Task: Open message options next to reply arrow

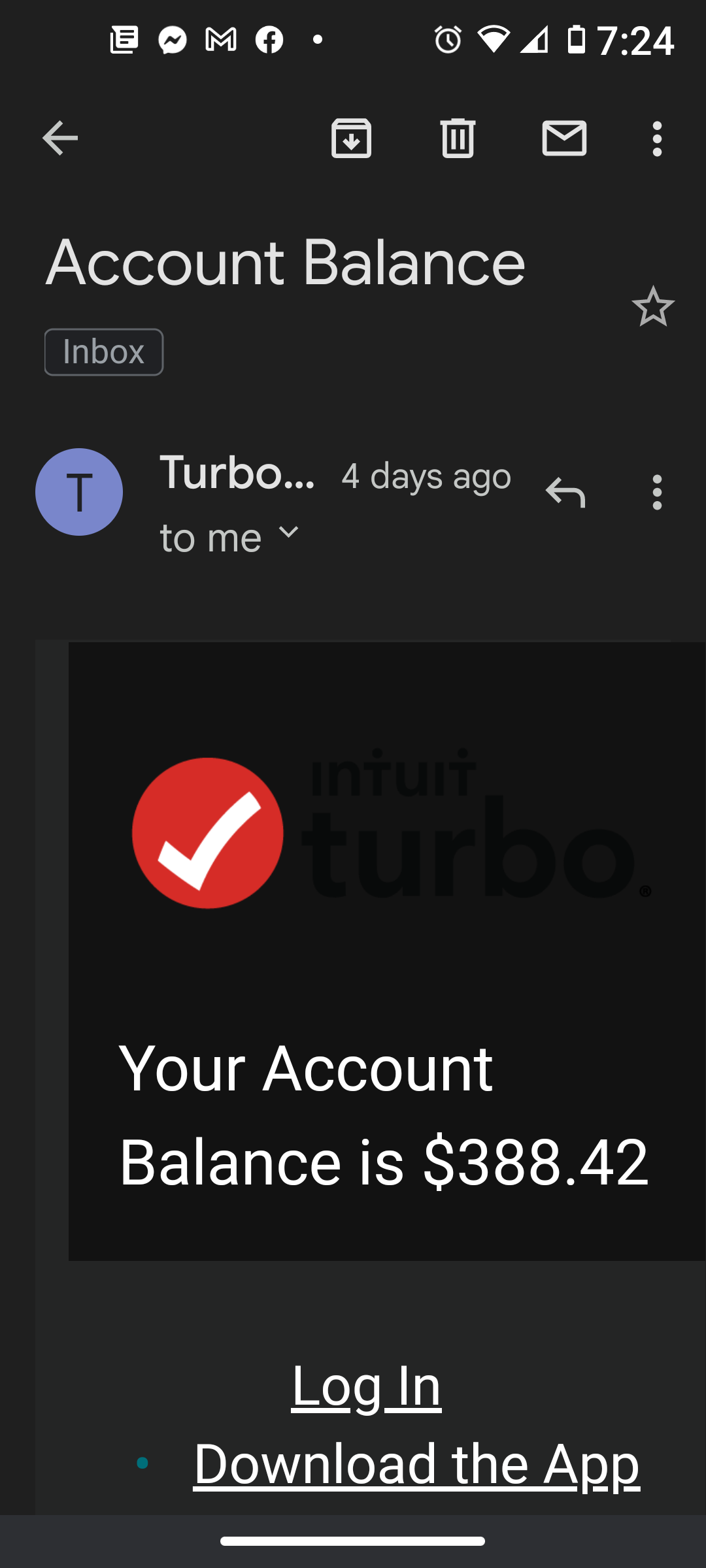Action: (657, 492)
